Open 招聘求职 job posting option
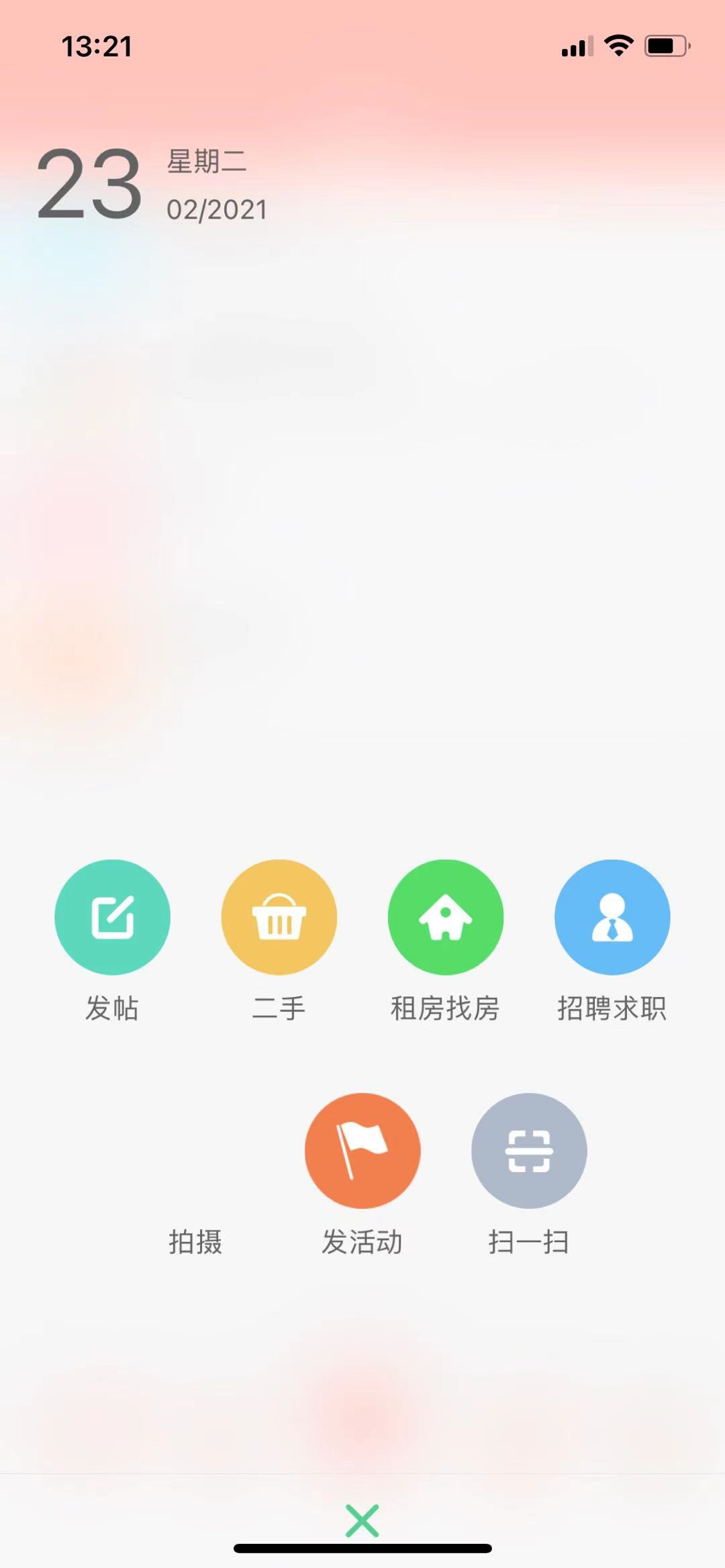This screenshot has width=725, height=1568. (x=612, y=917)
